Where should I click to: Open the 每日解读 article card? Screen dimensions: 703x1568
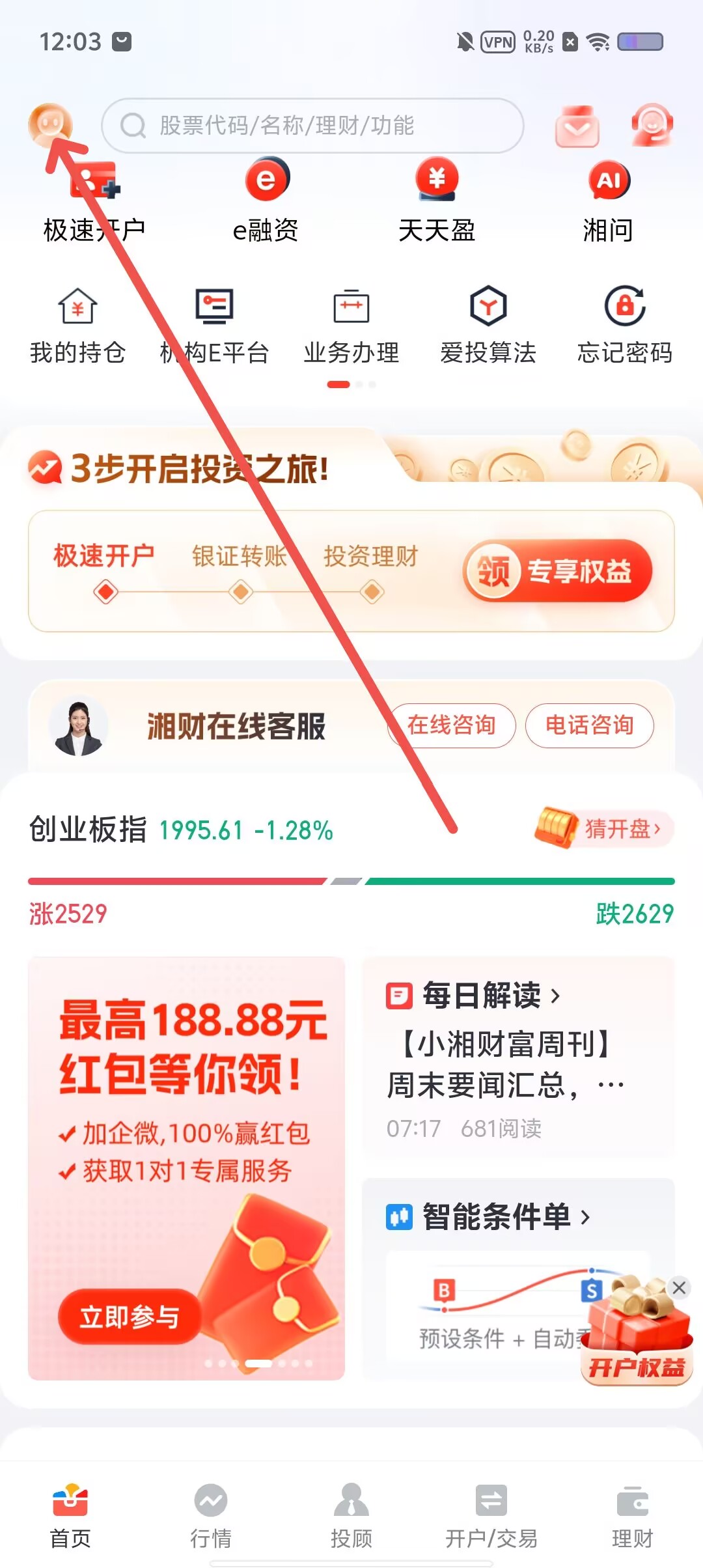tap(517, 1056)
